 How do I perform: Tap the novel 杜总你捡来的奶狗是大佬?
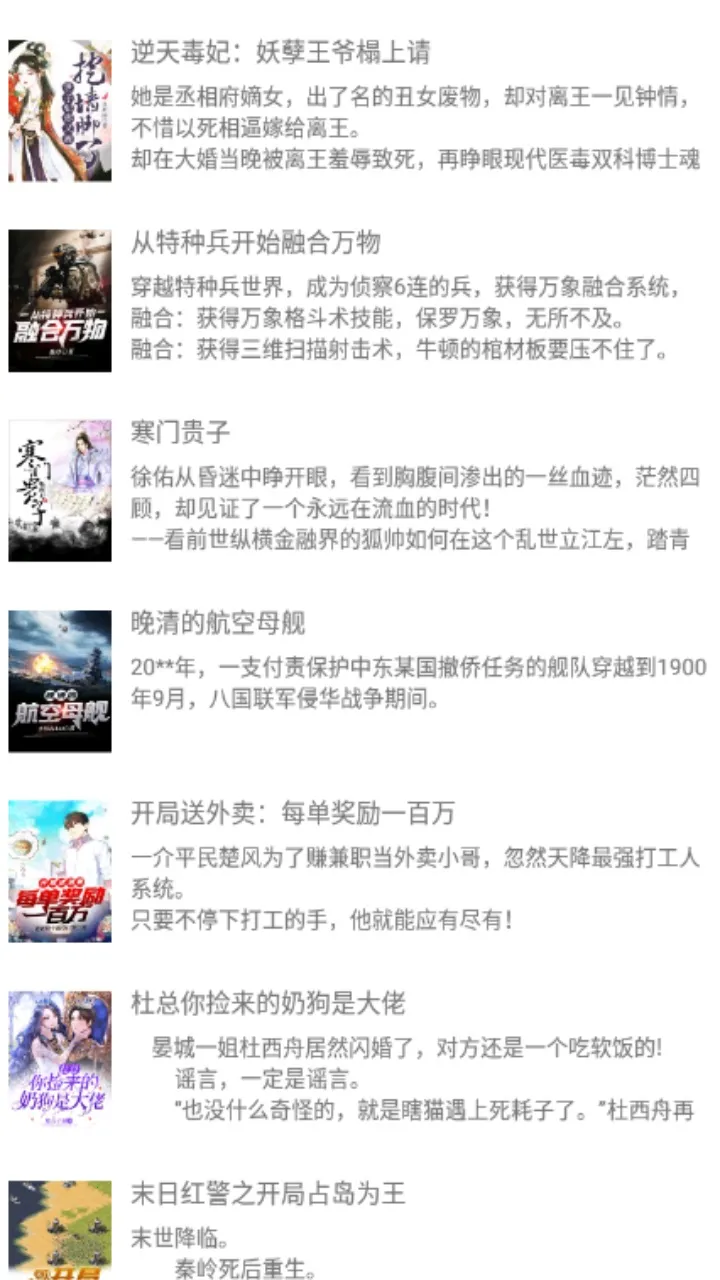coord(268,1003)
